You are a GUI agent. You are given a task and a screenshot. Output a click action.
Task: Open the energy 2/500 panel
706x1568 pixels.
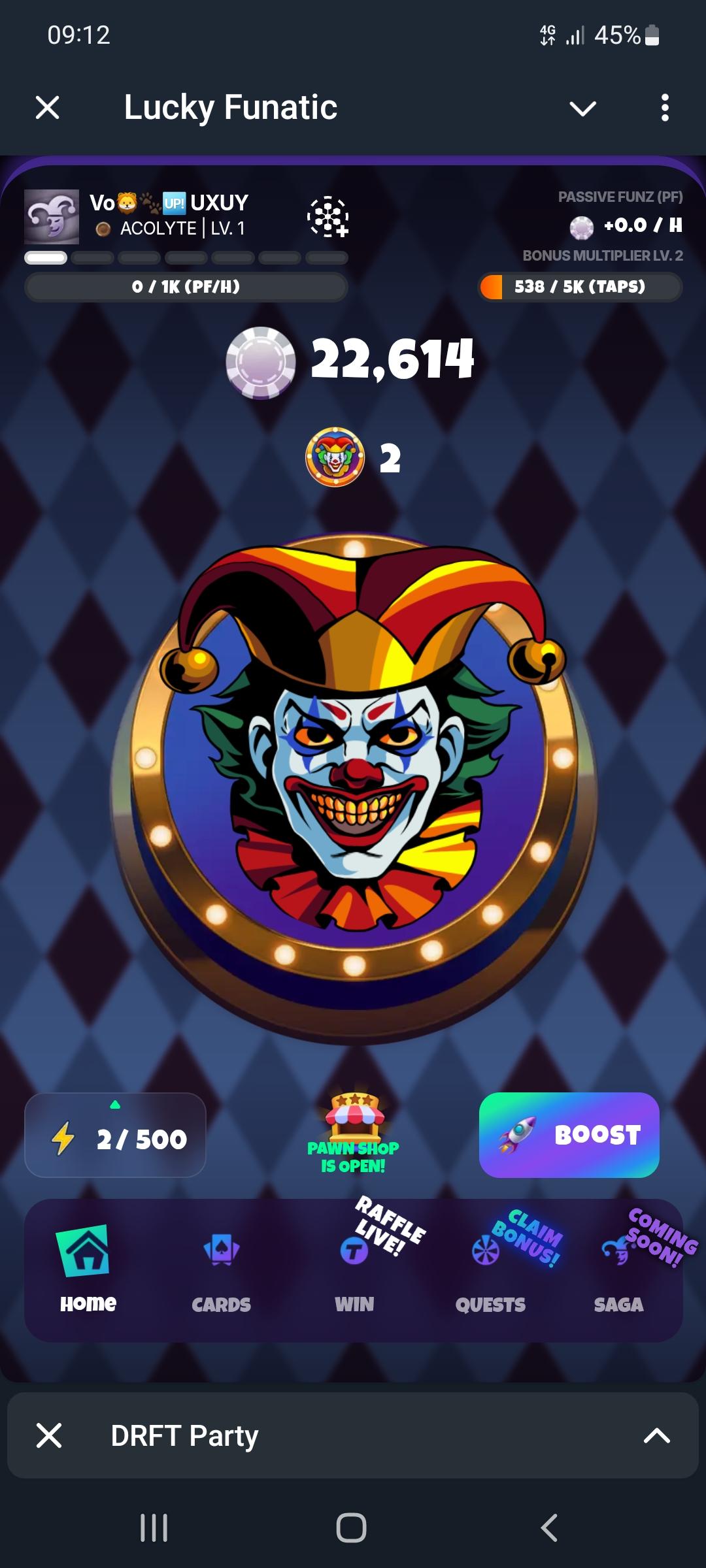116,1135
